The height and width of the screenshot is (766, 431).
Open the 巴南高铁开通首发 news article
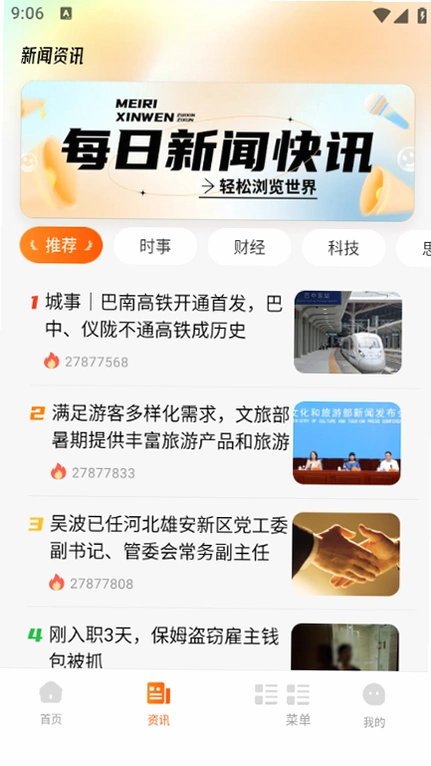pyautogui.click(x=216, y=332)
